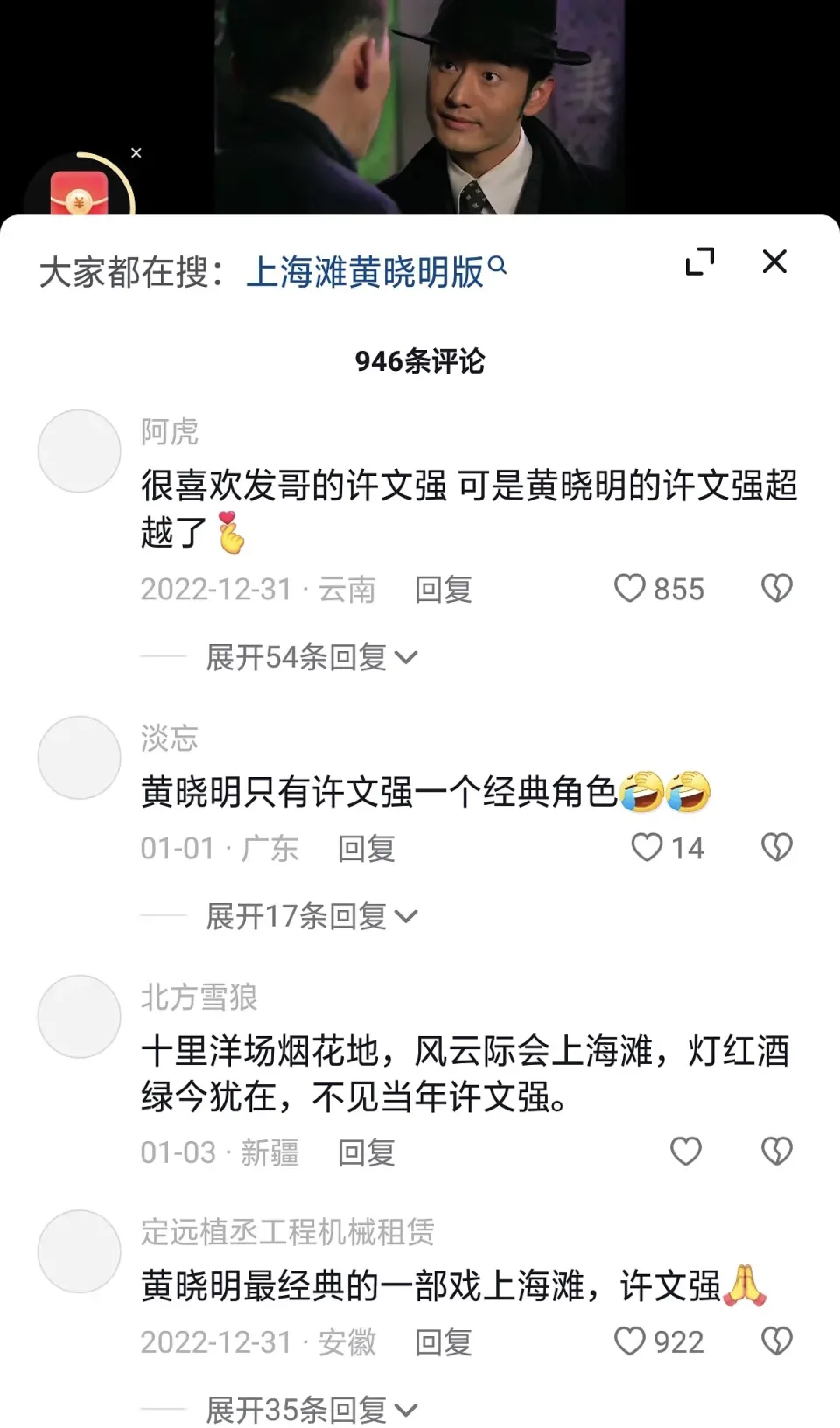The image size is (840, 1428).
Task: Dismiss the red envelope floating widget
Action: [x=136, y=153]
